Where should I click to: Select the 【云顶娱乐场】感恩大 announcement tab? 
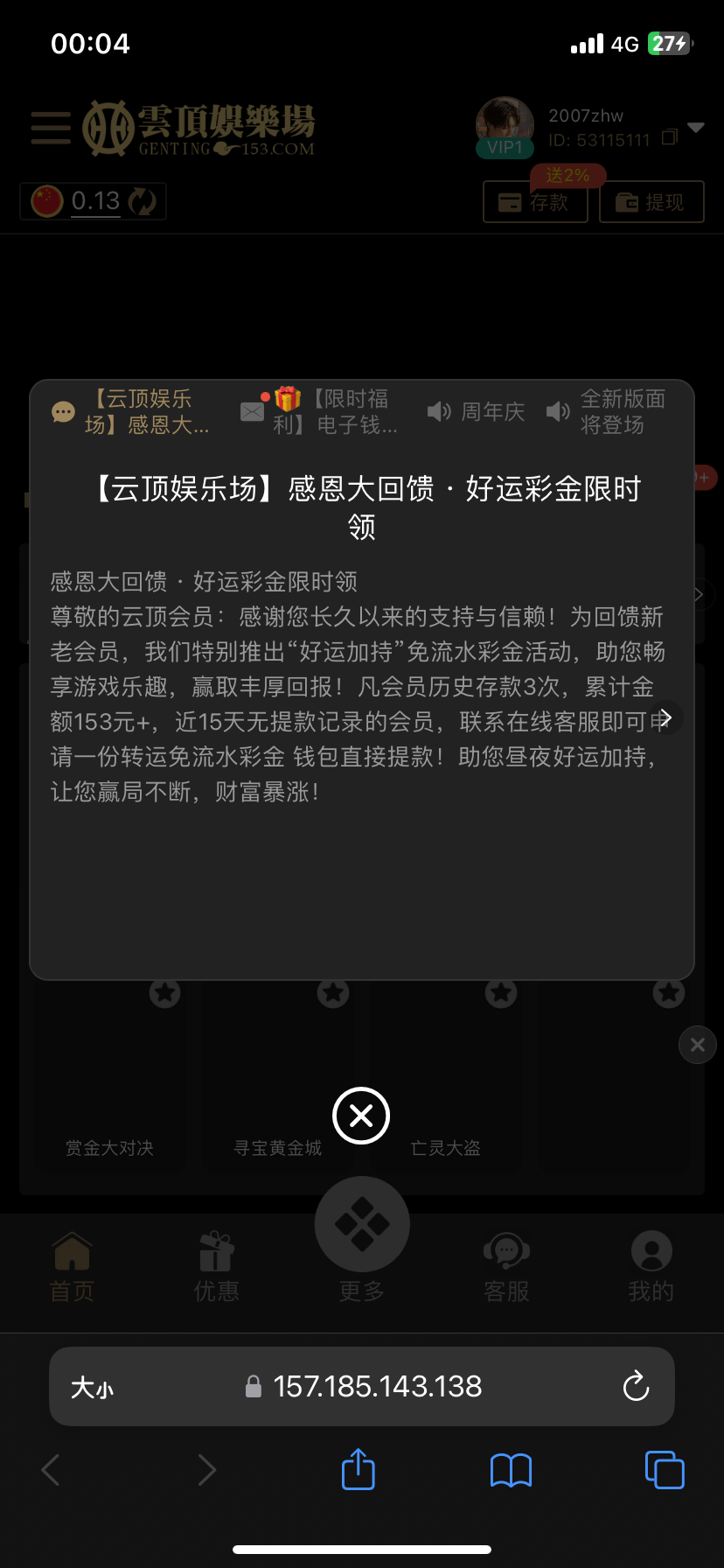coord(131,412)
